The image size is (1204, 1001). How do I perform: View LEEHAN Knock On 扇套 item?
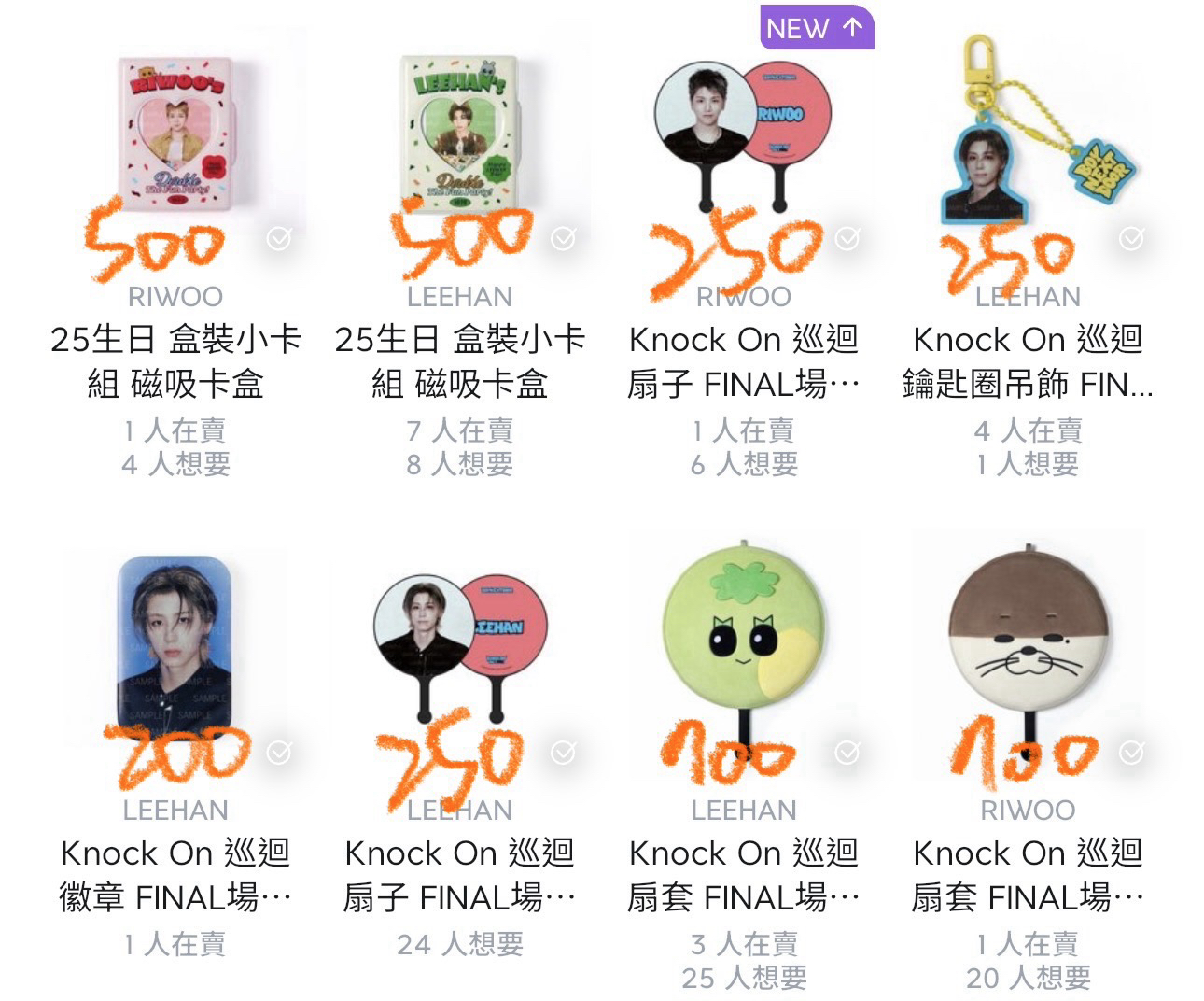click(x=743, y=644)
